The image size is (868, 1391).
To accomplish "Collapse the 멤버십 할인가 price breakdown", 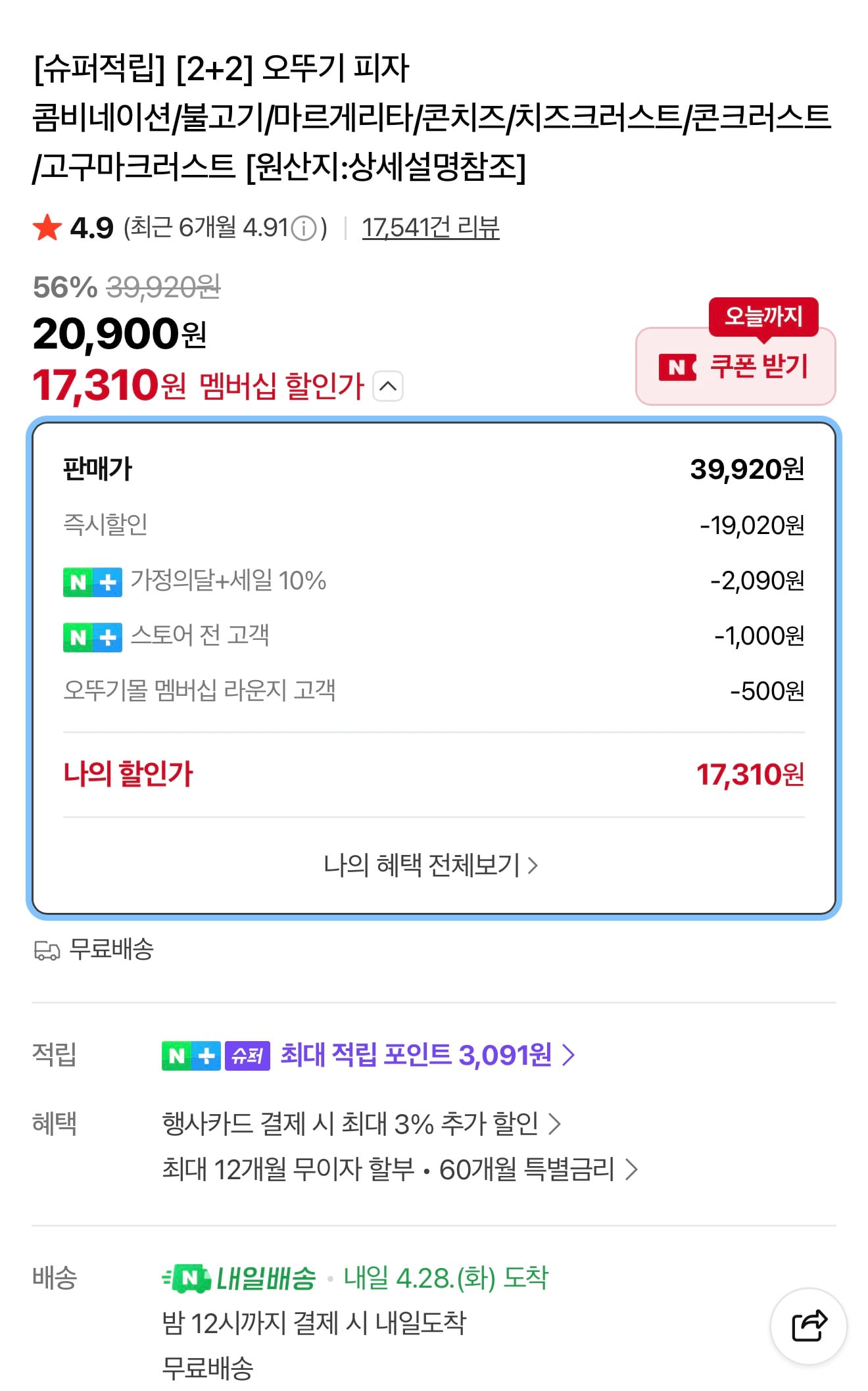I will [389, 387].
